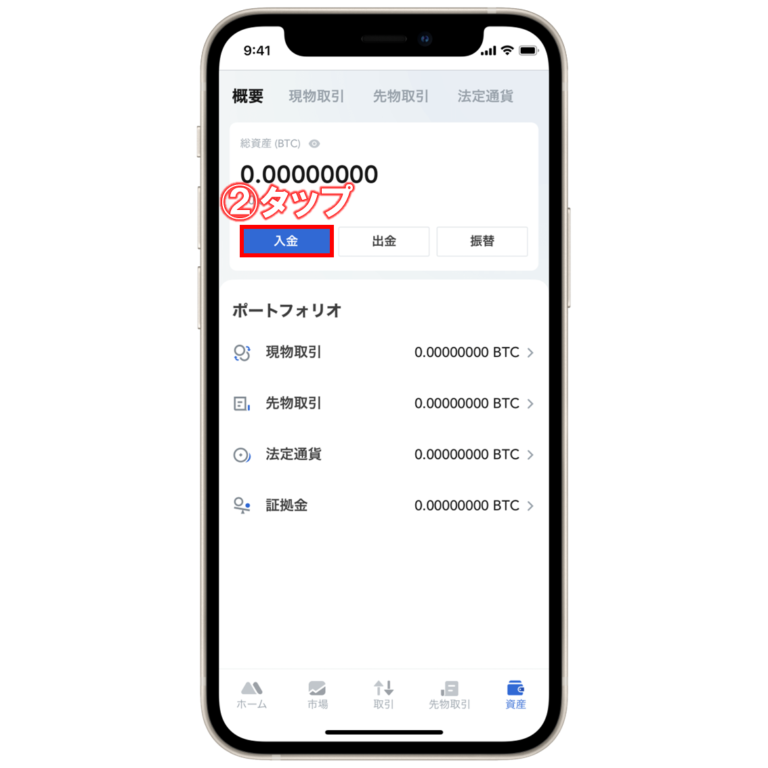Open the 現物取引 portfolio row

[x=384, y=352]
